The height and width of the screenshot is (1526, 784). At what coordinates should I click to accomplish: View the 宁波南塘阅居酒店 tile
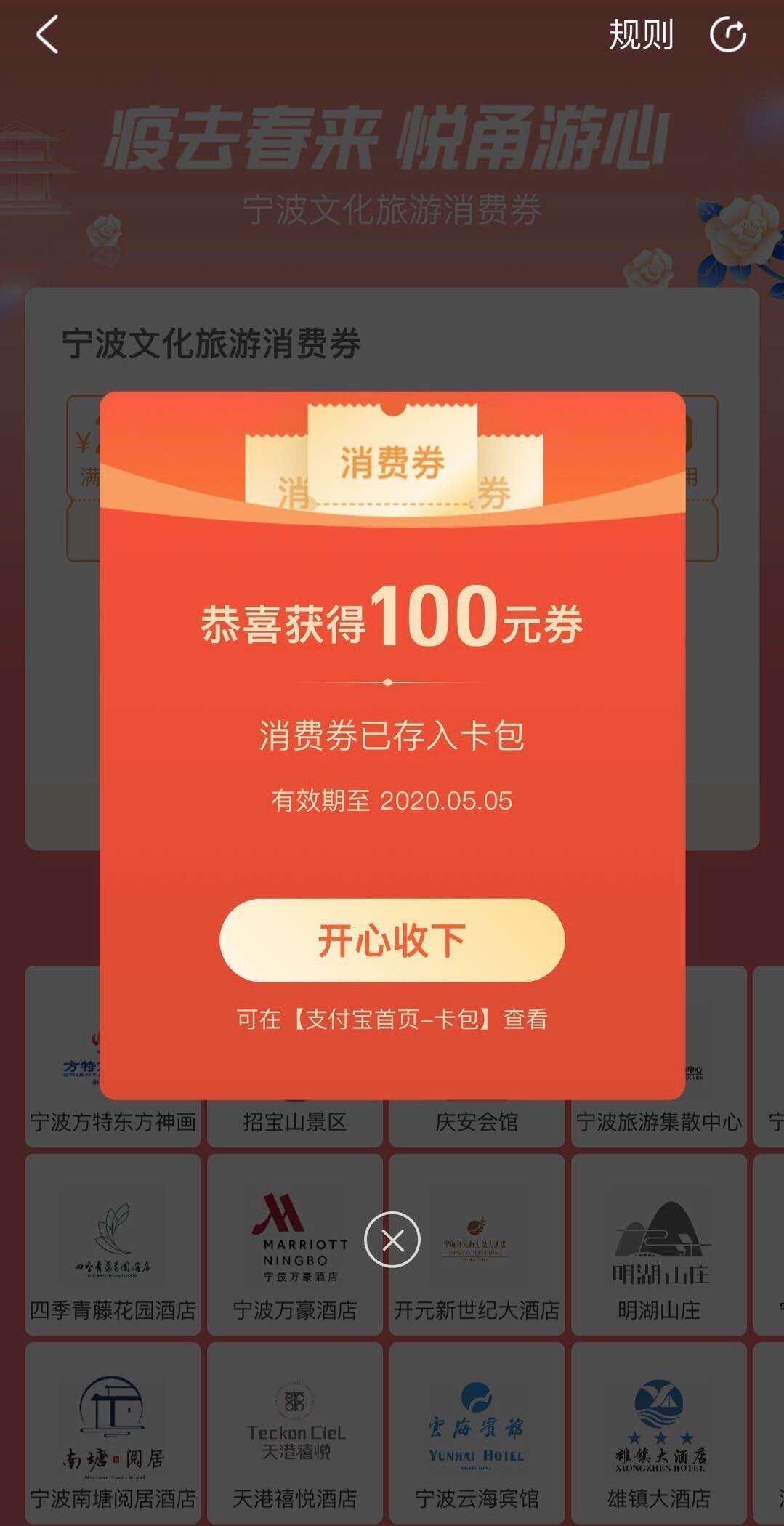pyautogui.click(x=113, y=1432)
